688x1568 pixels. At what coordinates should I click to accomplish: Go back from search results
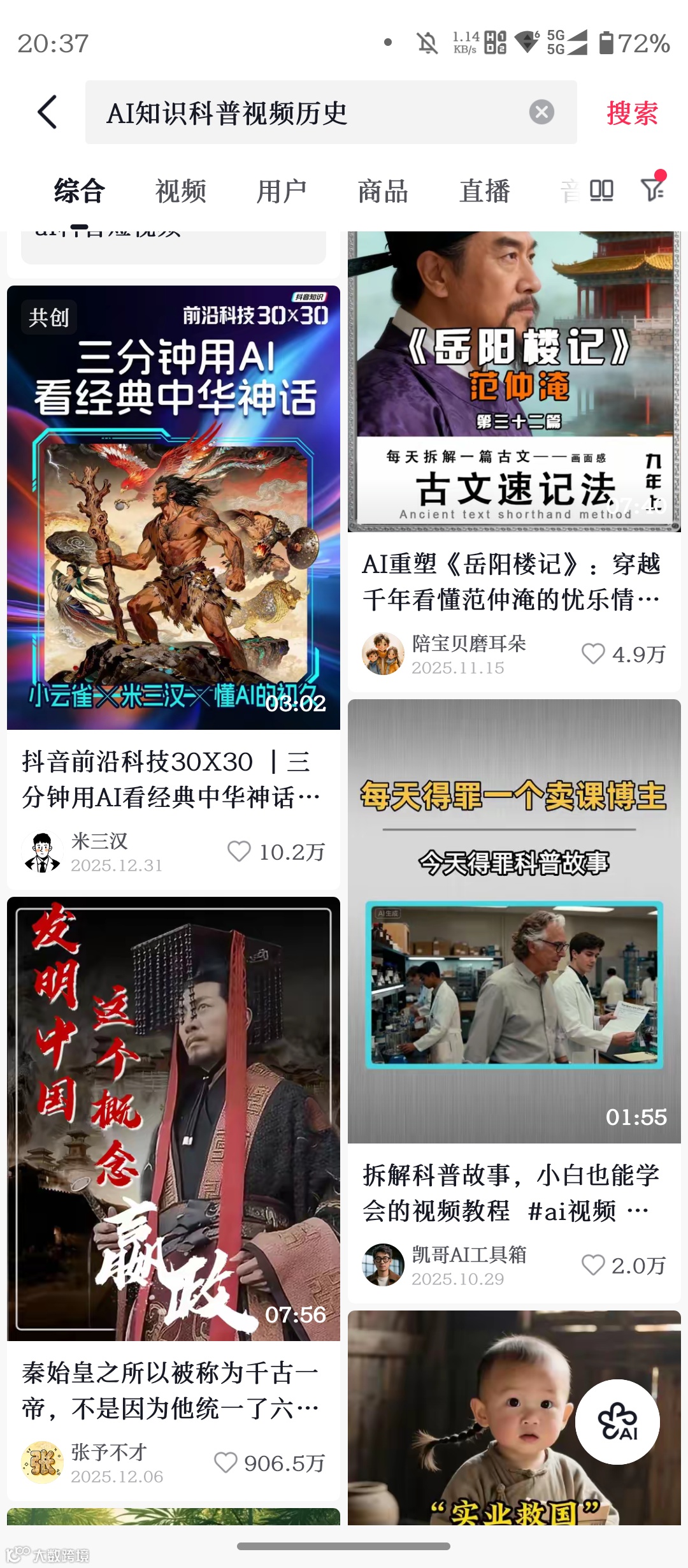(48, 112)
